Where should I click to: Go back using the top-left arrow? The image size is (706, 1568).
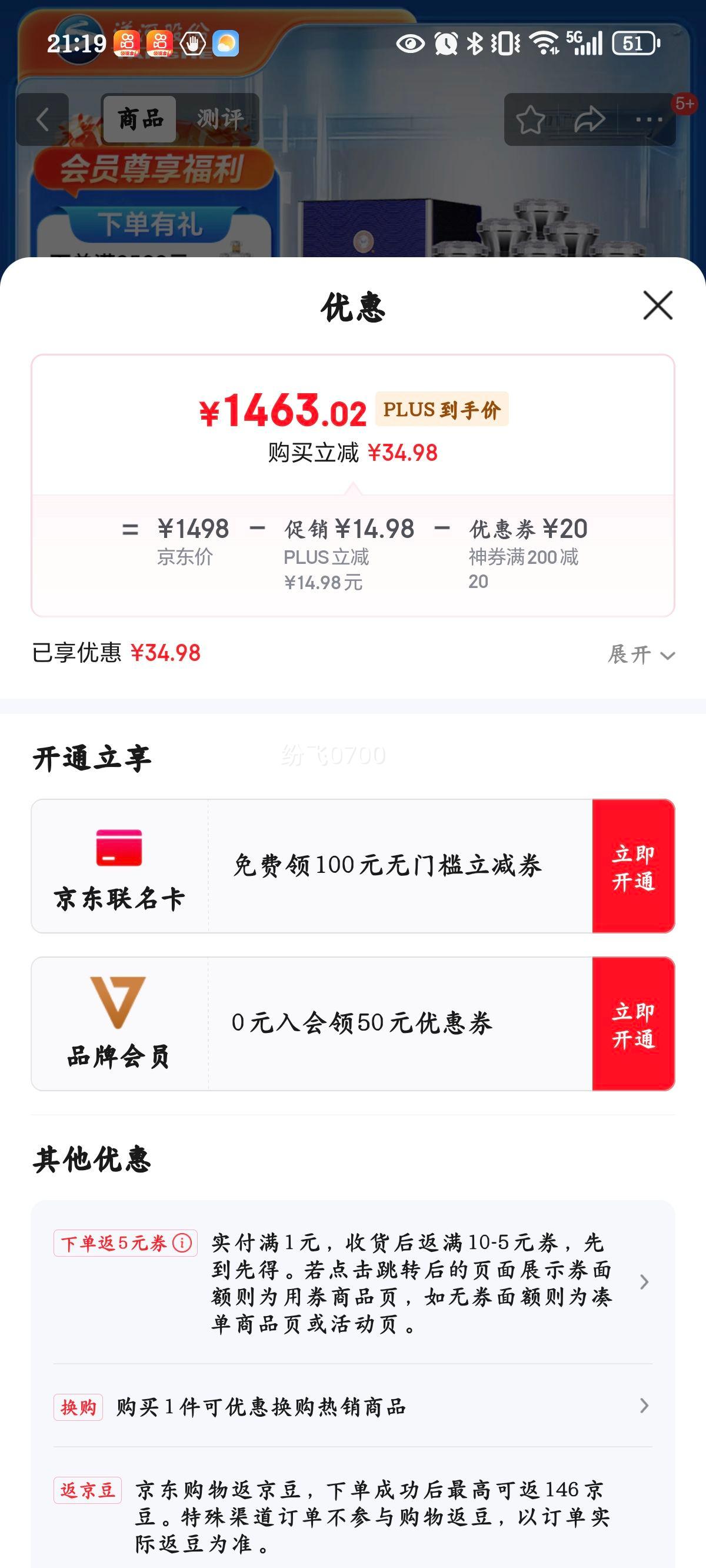[42, 119]
